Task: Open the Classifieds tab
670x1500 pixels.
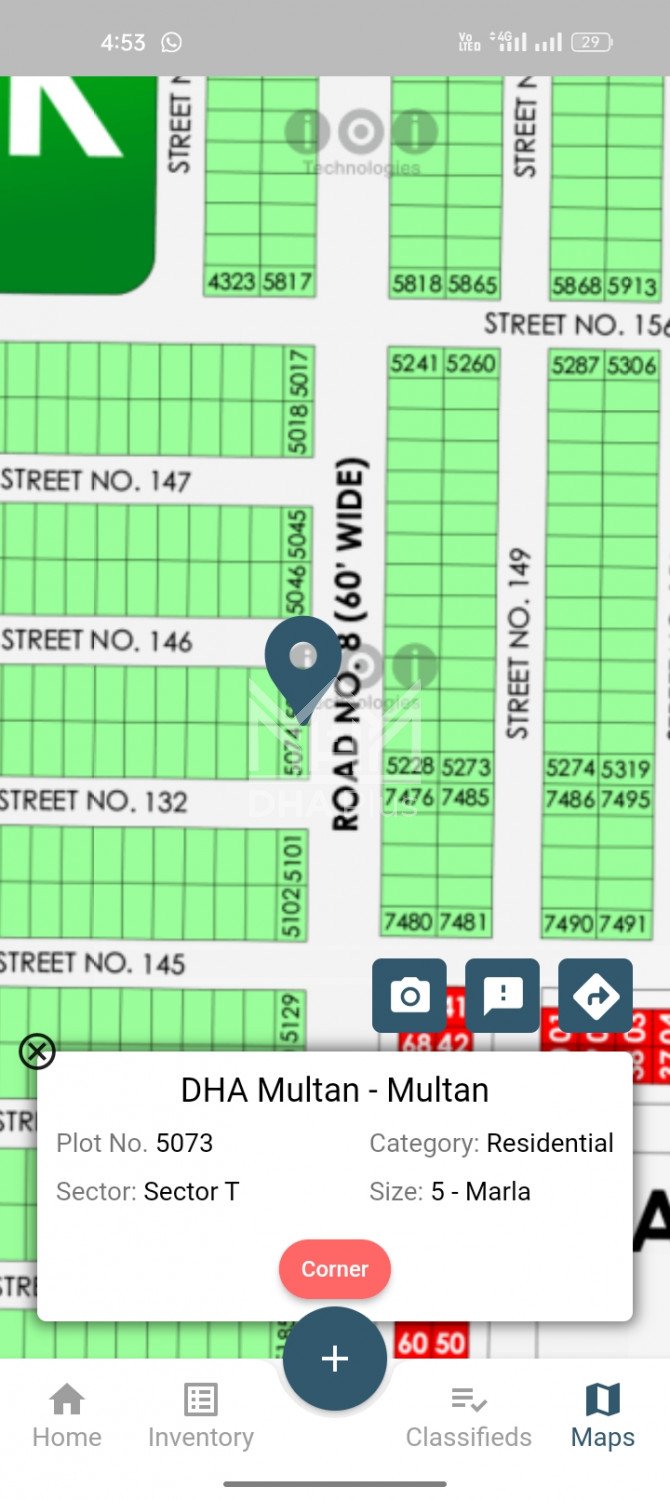Action: [x=468, y=1415]
